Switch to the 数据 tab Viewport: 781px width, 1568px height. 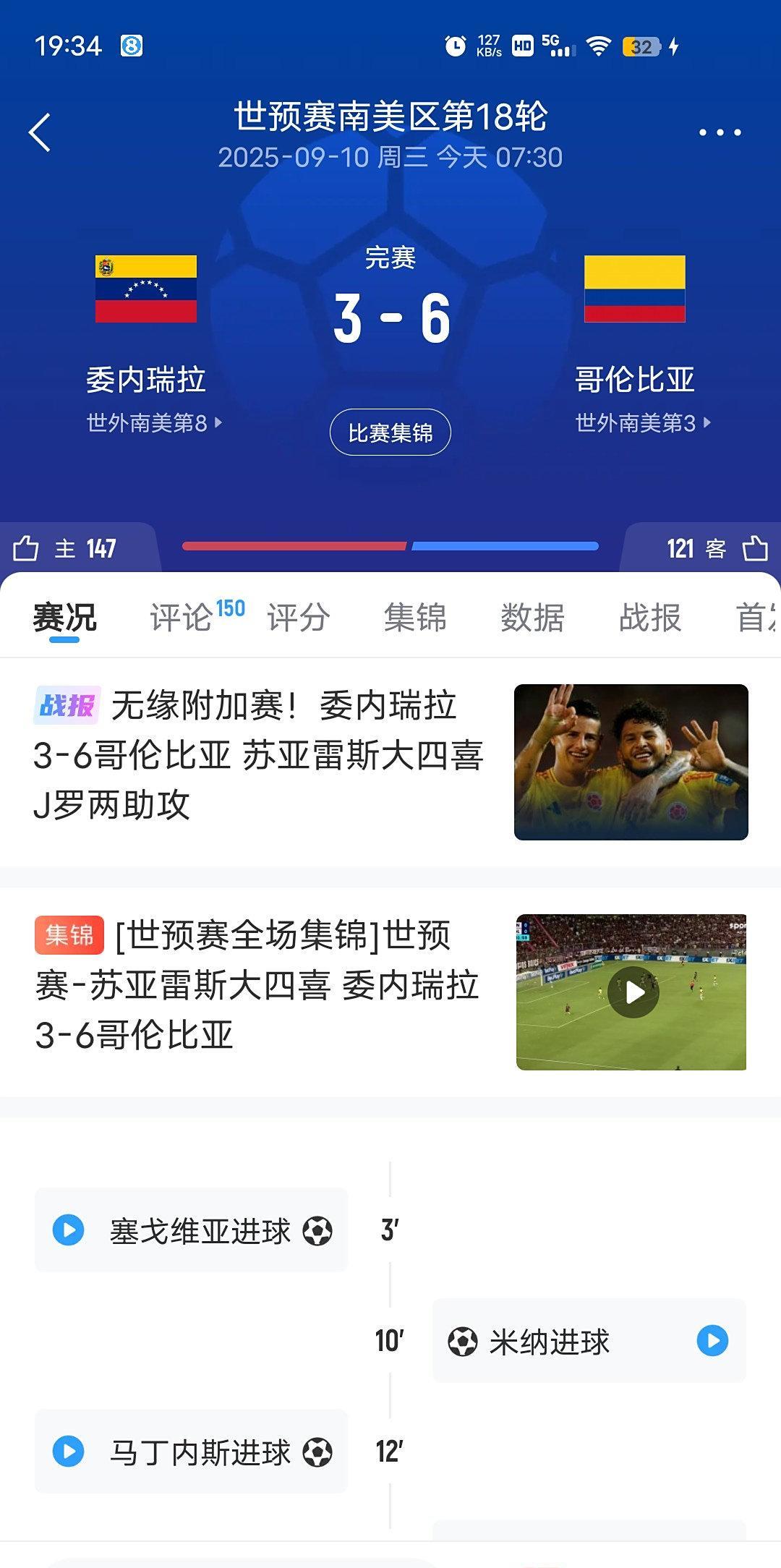point(532,618)
